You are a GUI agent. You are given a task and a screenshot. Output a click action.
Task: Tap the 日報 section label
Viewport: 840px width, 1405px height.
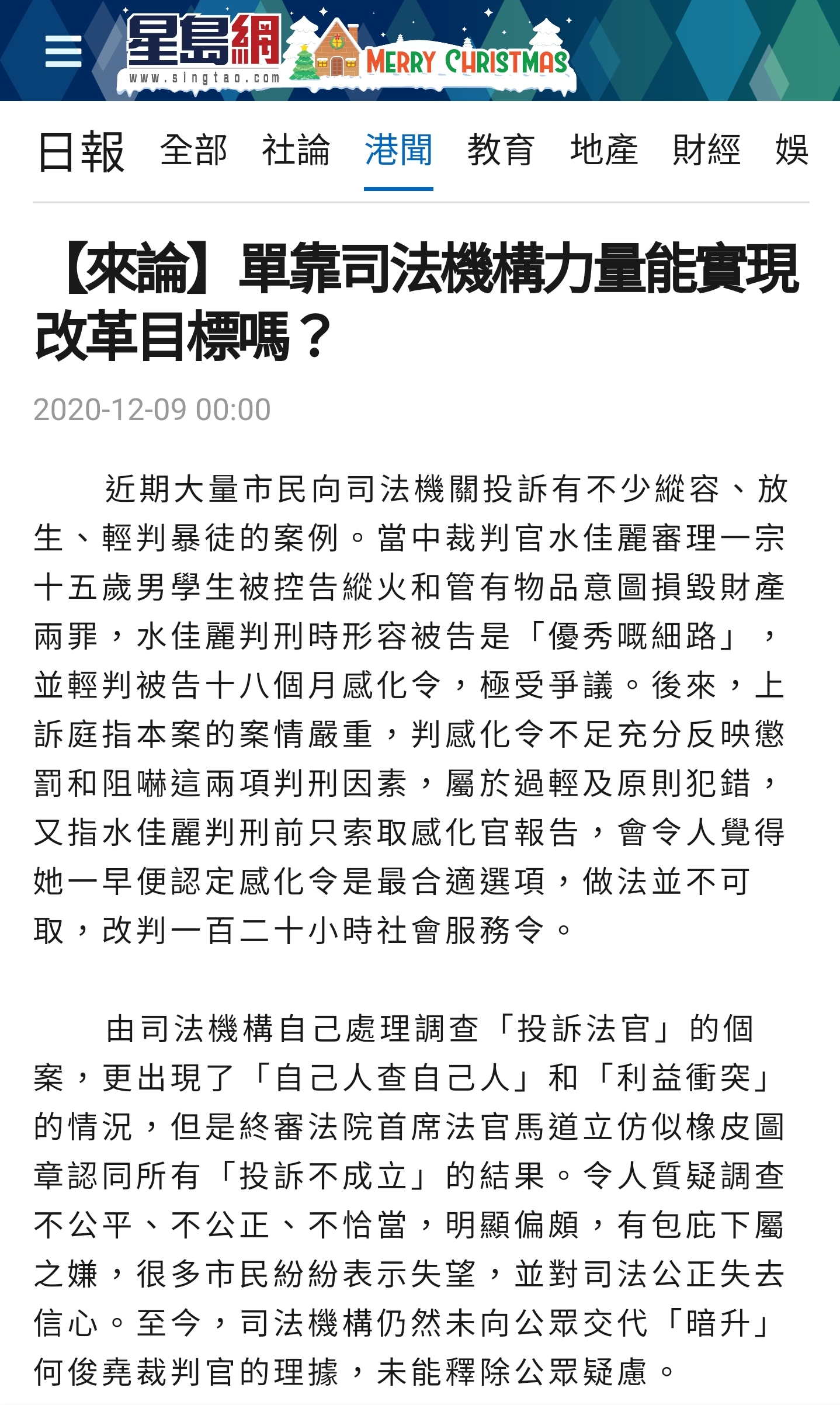pos(81,152)
